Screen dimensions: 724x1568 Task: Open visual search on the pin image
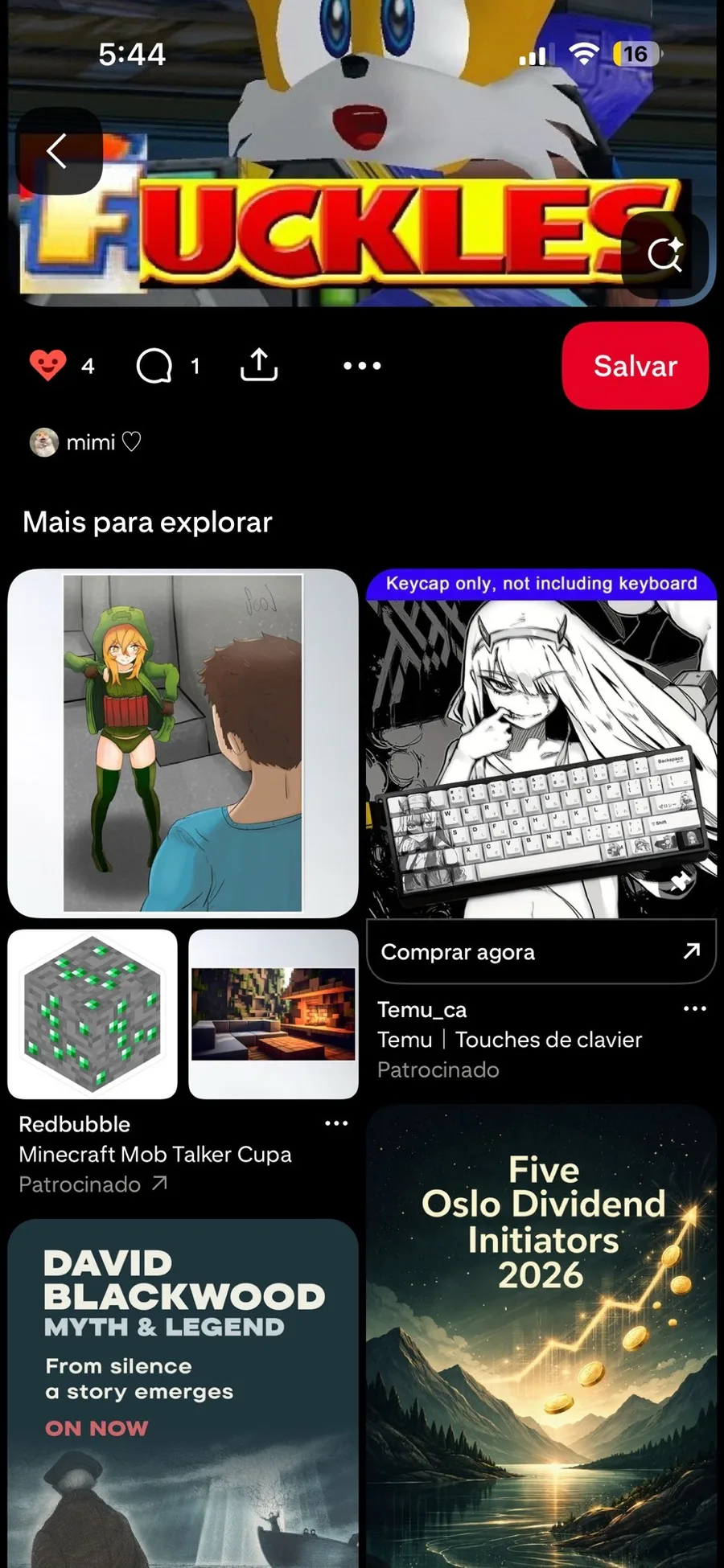[664, 256]
